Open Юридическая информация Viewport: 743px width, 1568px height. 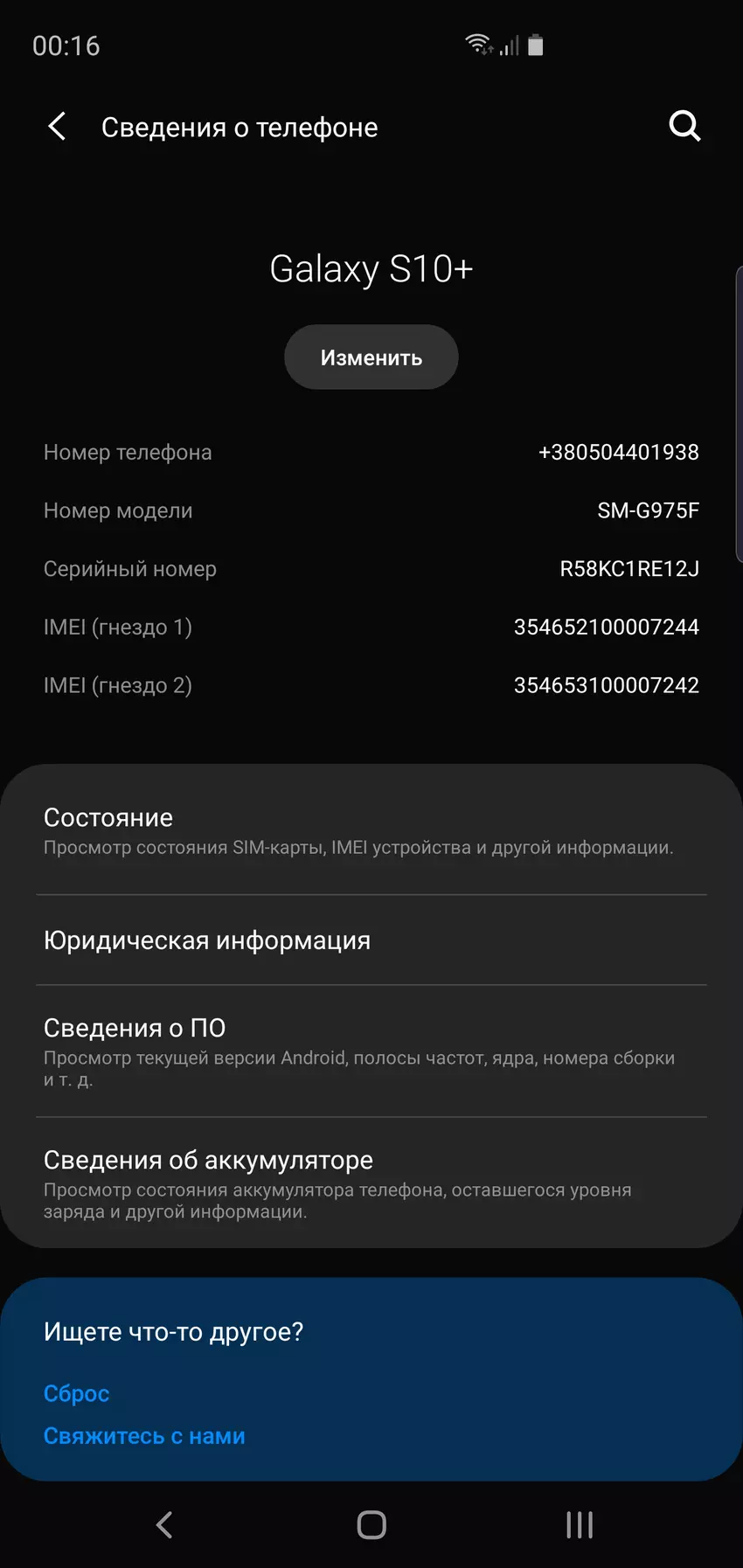[x=371, y=940]
